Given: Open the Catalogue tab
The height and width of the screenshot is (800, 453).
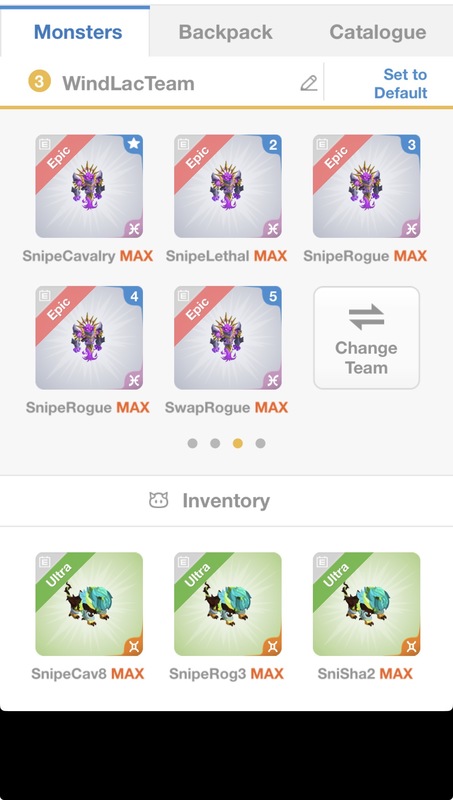Looking at the screenshot, I should [x=378, y=32].
